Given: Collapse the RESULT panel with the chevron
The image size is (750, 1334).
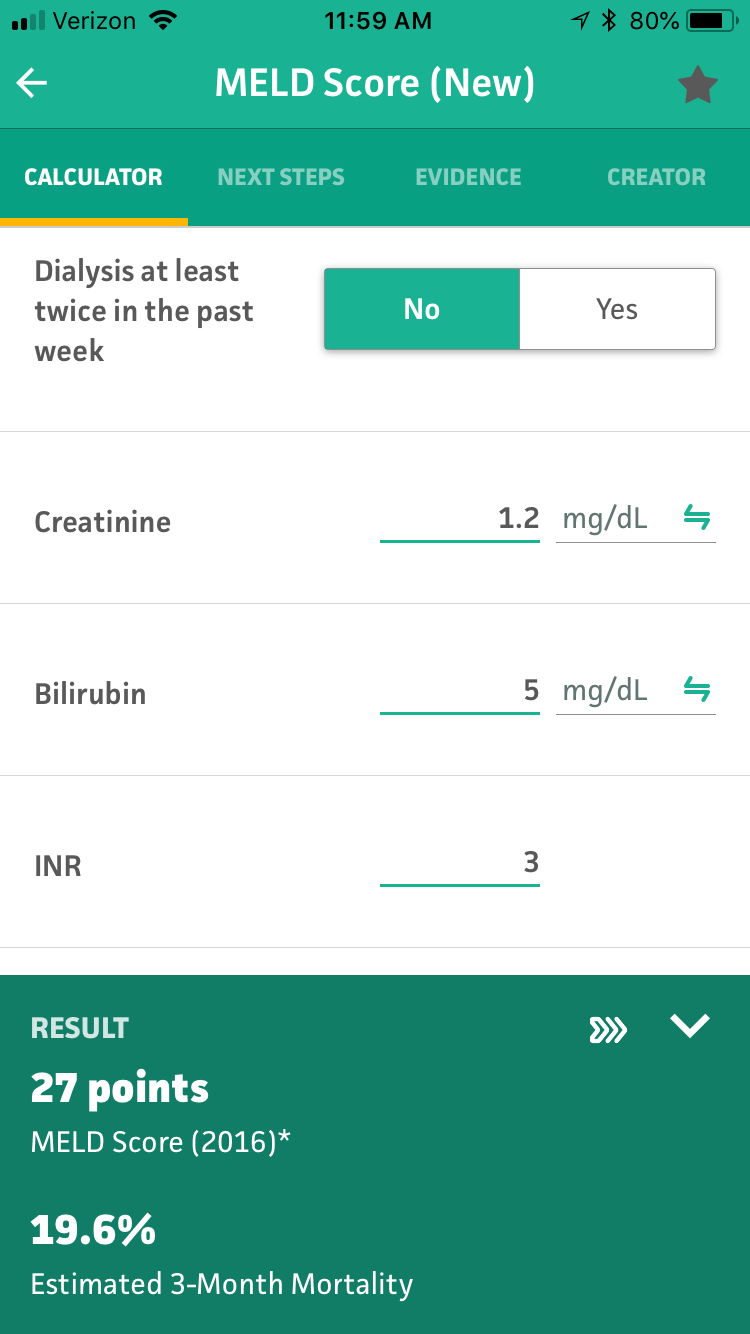Looking at the screenshot, I should coord(690,1027).
